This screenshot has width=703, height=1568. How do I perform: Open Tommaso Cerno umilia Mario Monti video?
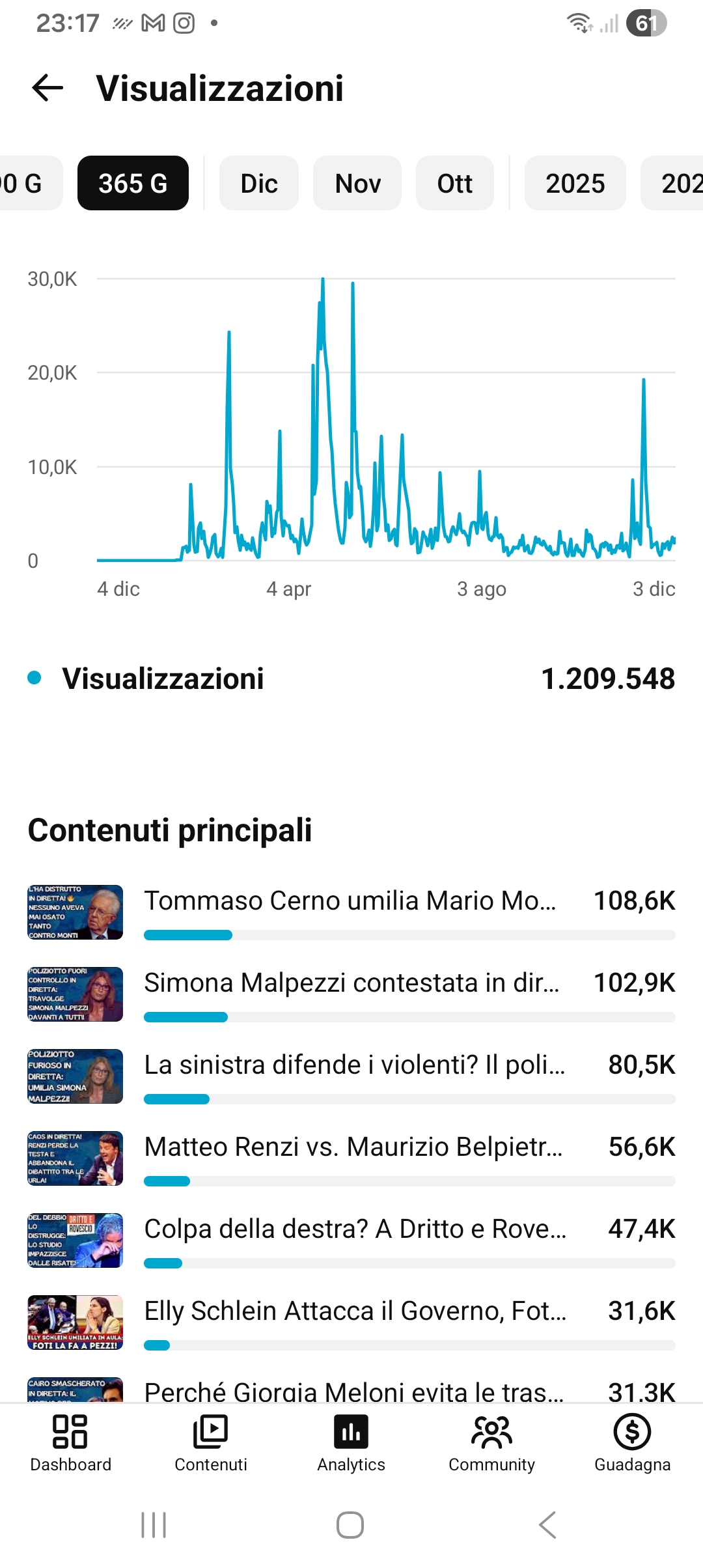[350, 902]
